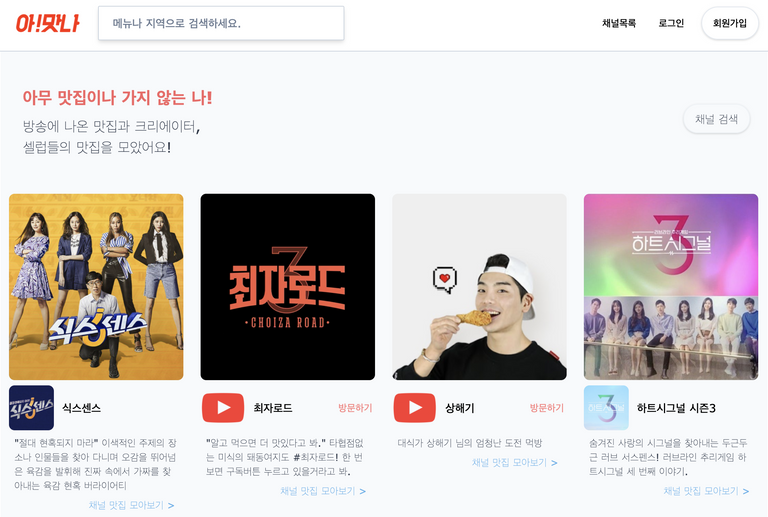View 최자로드 채널 맛집 모아보기
768x517 pixels.
323,491
